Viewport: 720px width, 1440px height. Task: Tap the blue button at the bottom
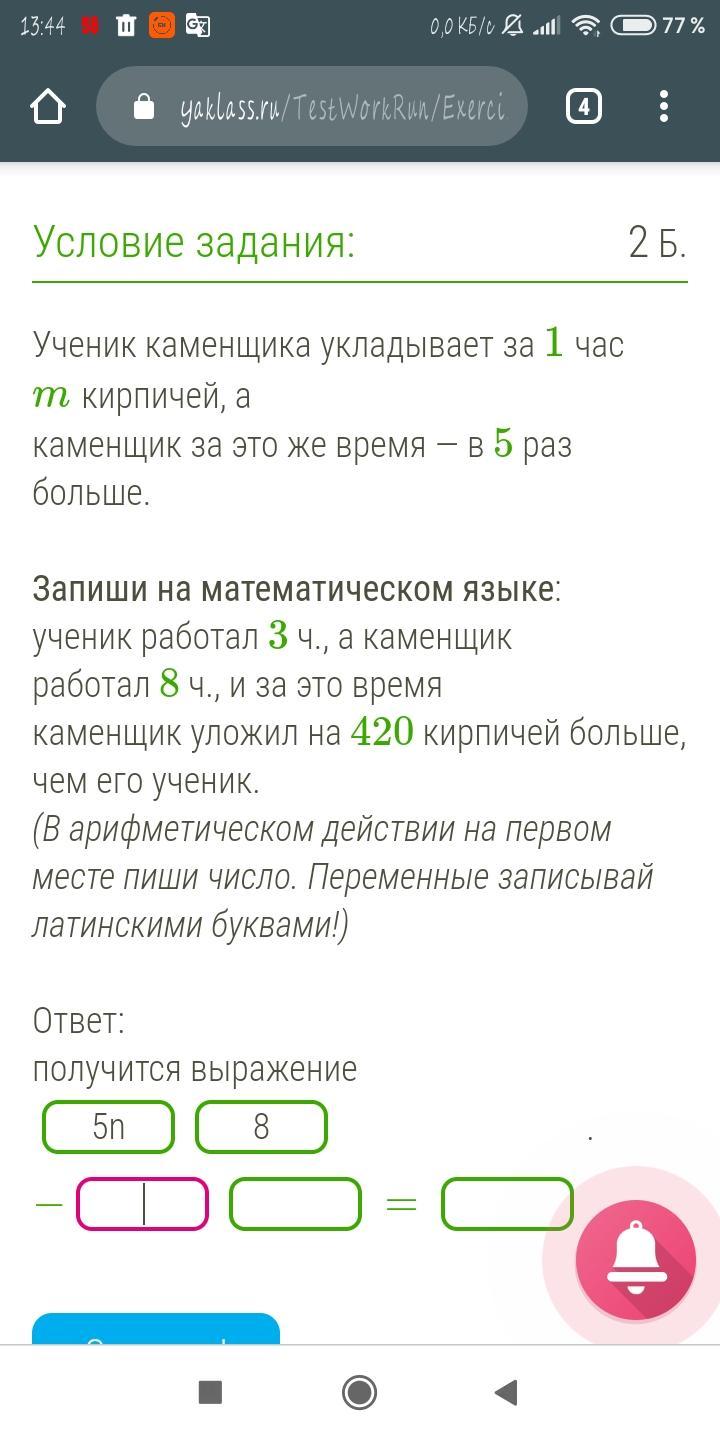[x=156, y=1329]
